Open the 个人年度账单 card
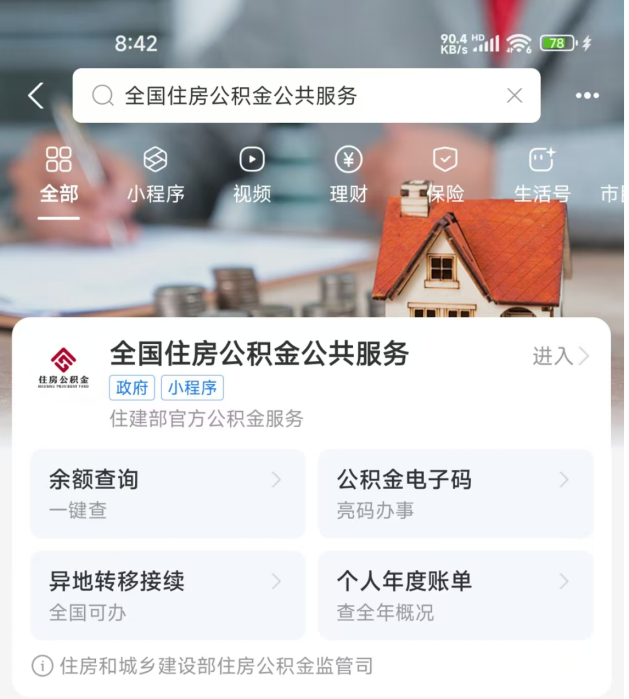Screen dimensions: 629x699 (455, 595)
